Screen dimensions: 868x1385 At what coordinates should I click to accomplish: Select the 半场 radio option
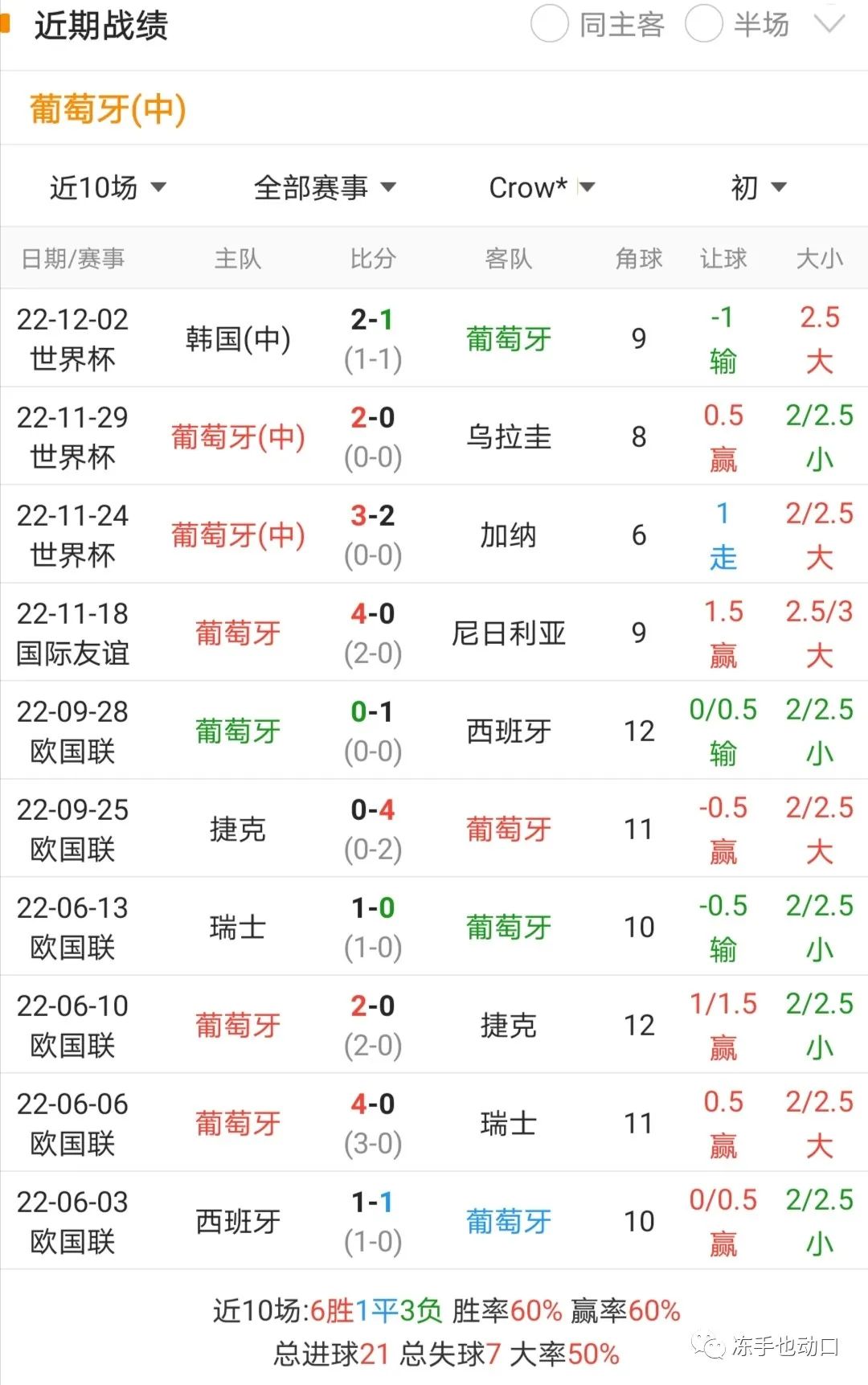[704, 24]
